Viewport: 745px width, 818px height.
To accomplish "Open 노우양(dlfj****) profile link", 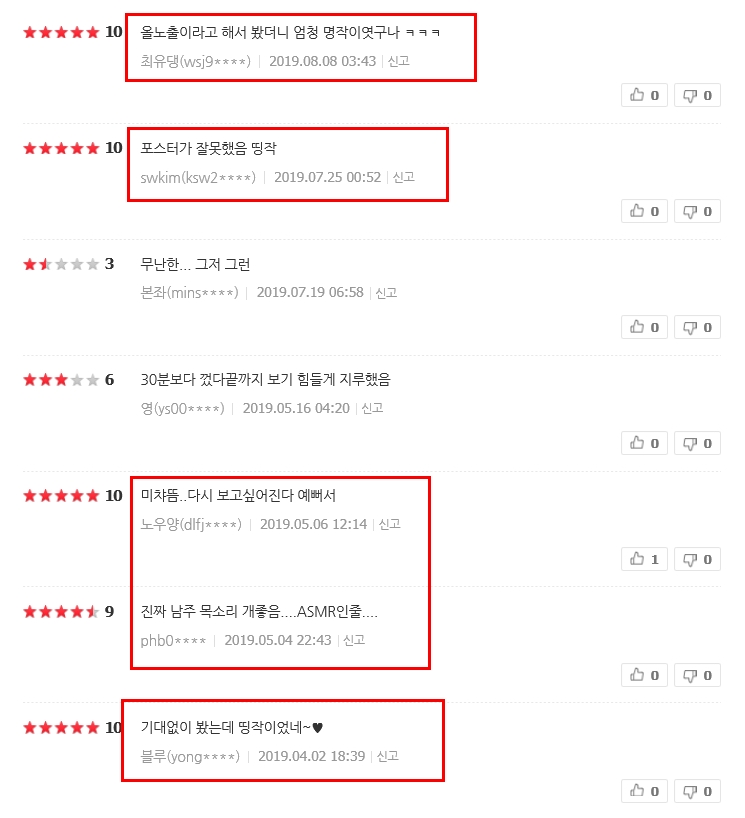I will pos(191,524).
